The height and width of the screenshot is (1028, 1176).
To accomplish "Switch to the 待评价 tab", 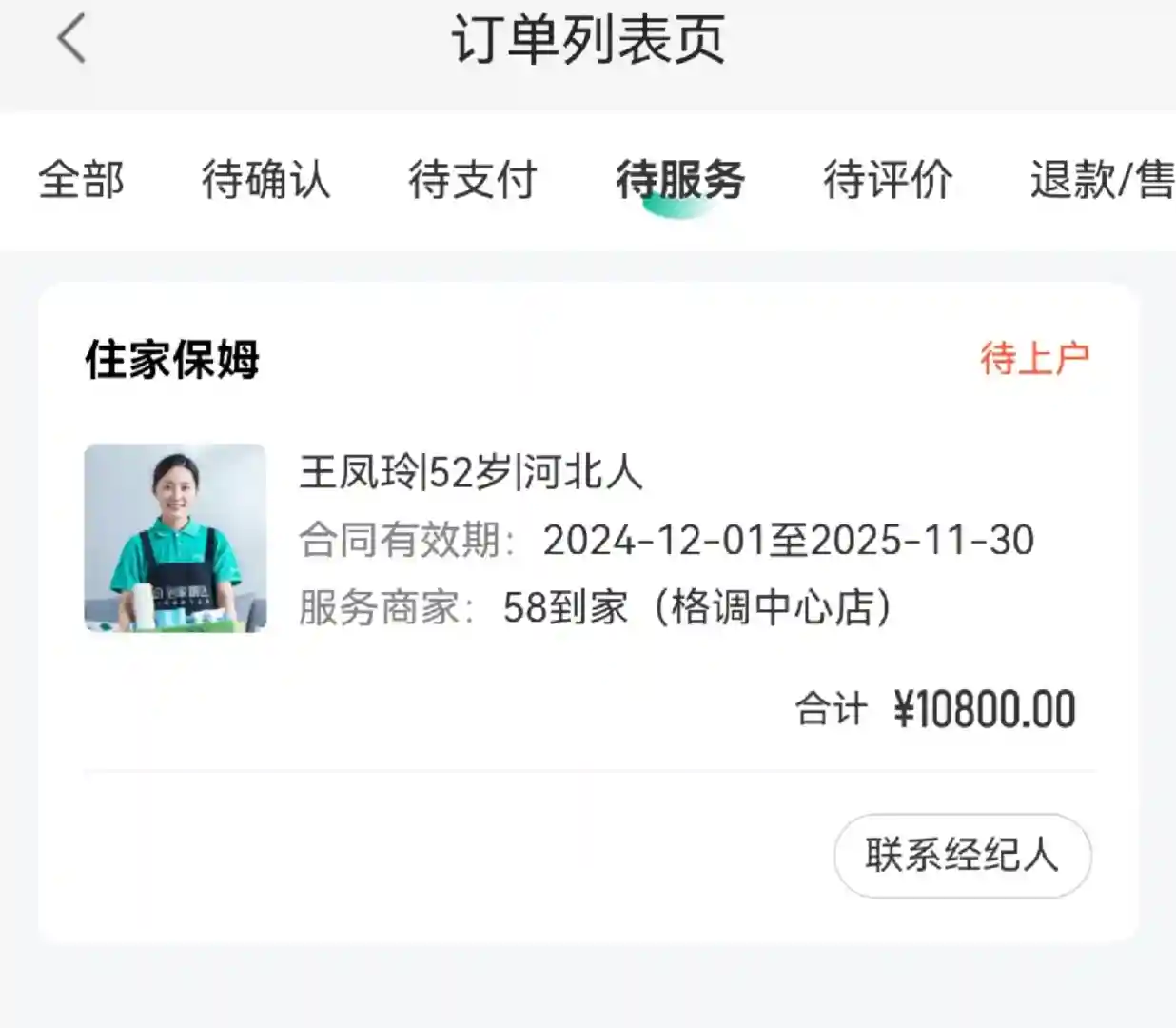I will pyautogui.click(x=887, y=179).
